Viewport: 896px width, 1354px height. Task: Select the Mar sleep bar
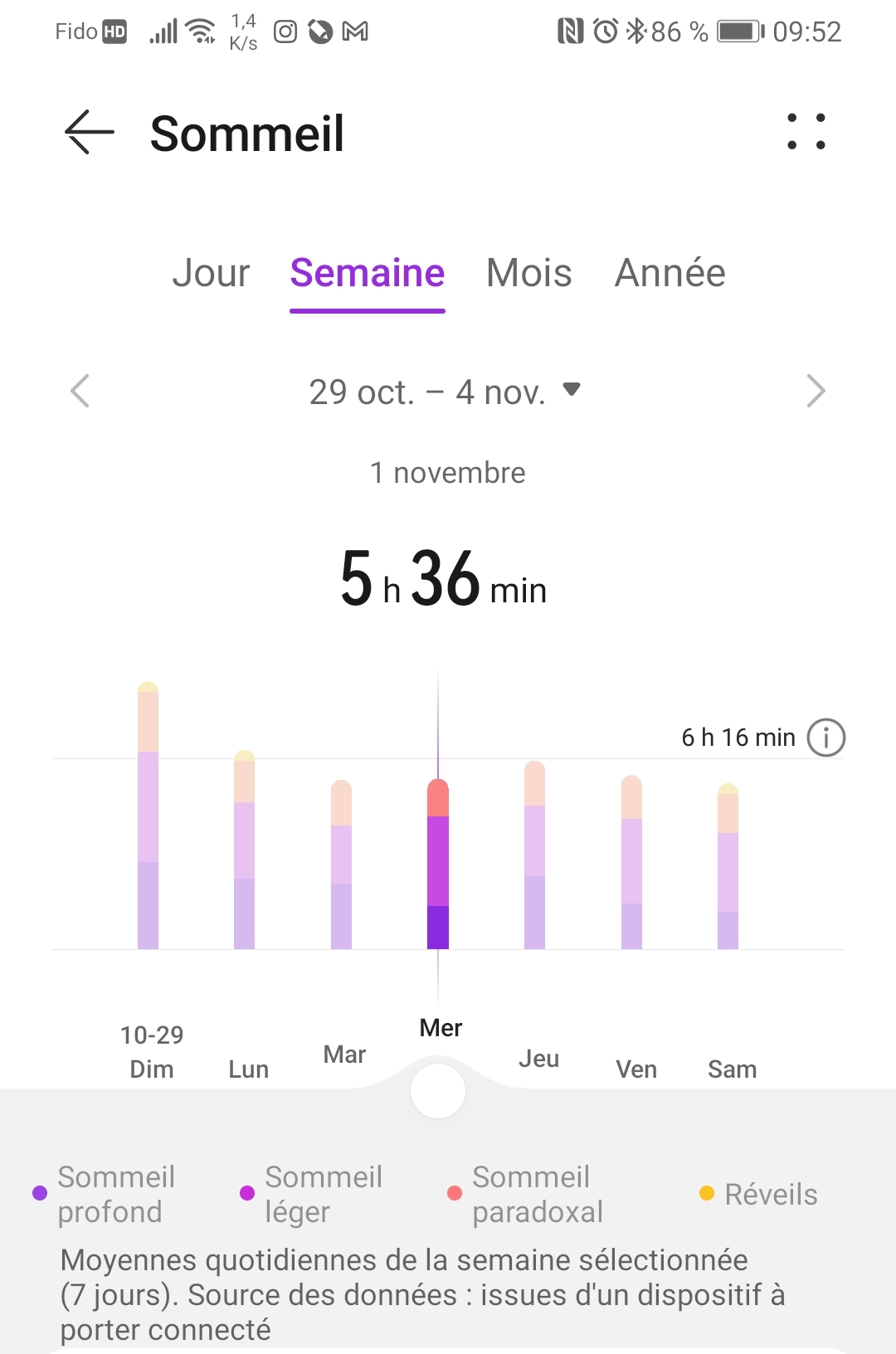(341, 865)
